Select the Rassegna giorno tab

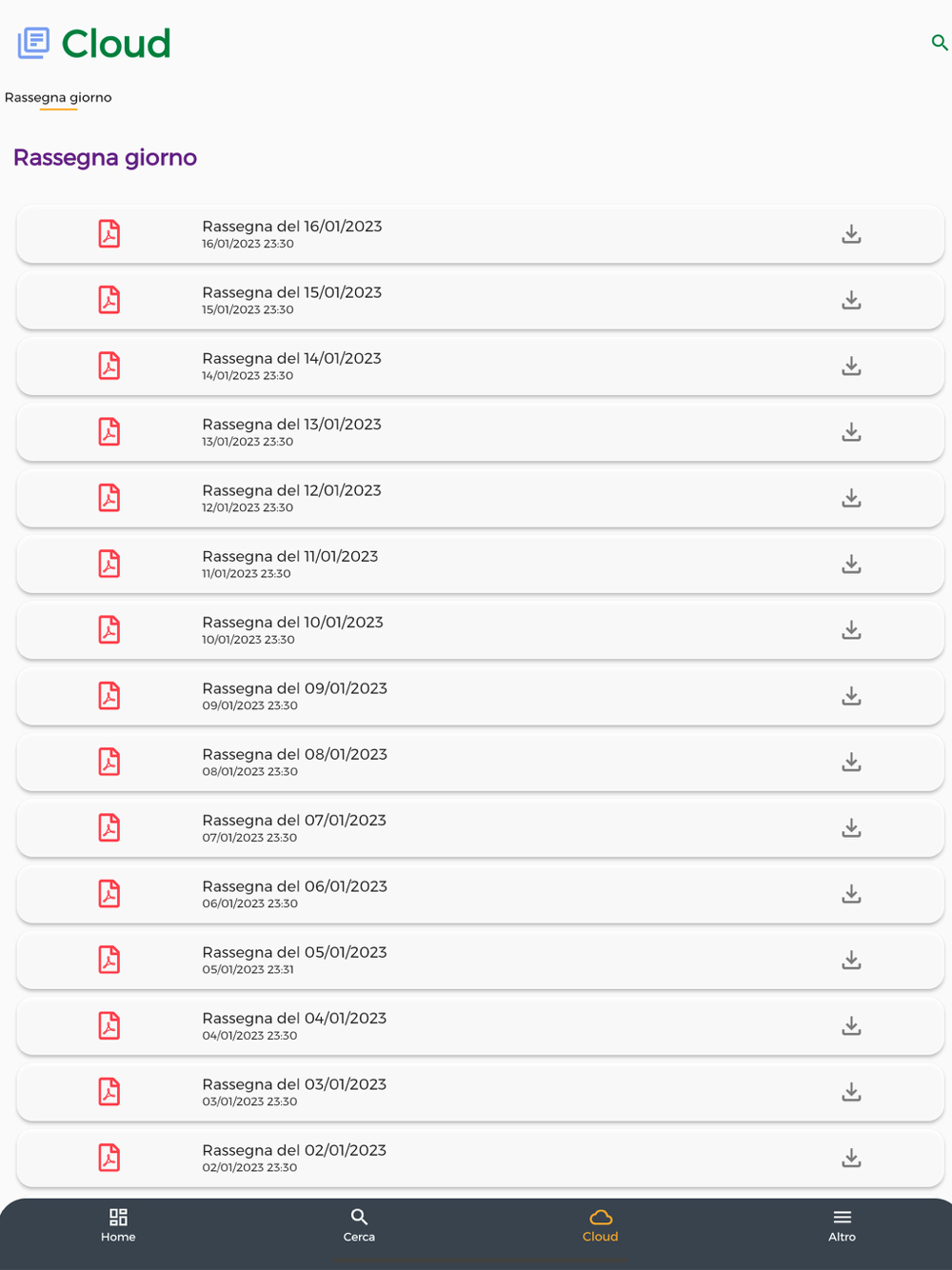(58, 97)
